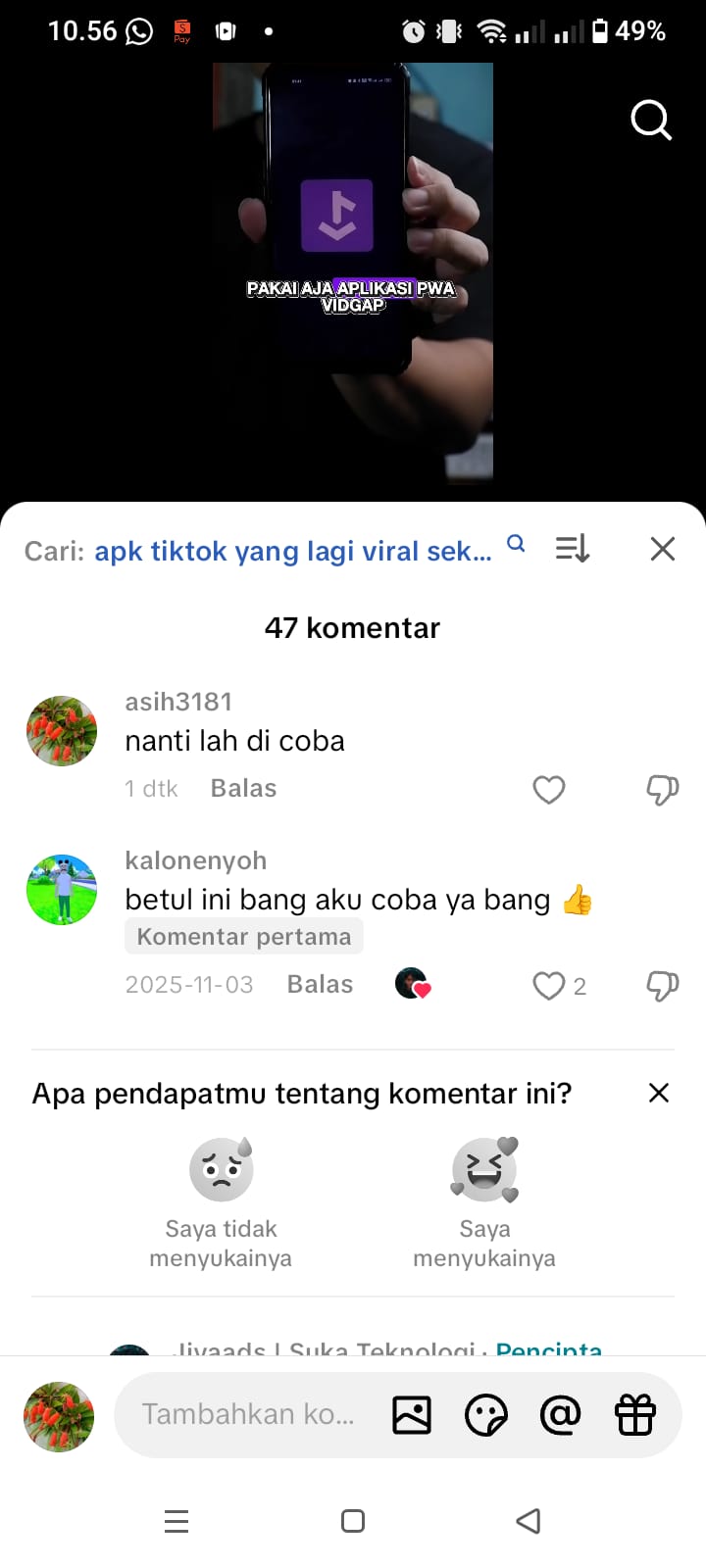706x1568 pixels.
Task: Dismiss the comment feedback survey
Action: (x=659, y=1093)
